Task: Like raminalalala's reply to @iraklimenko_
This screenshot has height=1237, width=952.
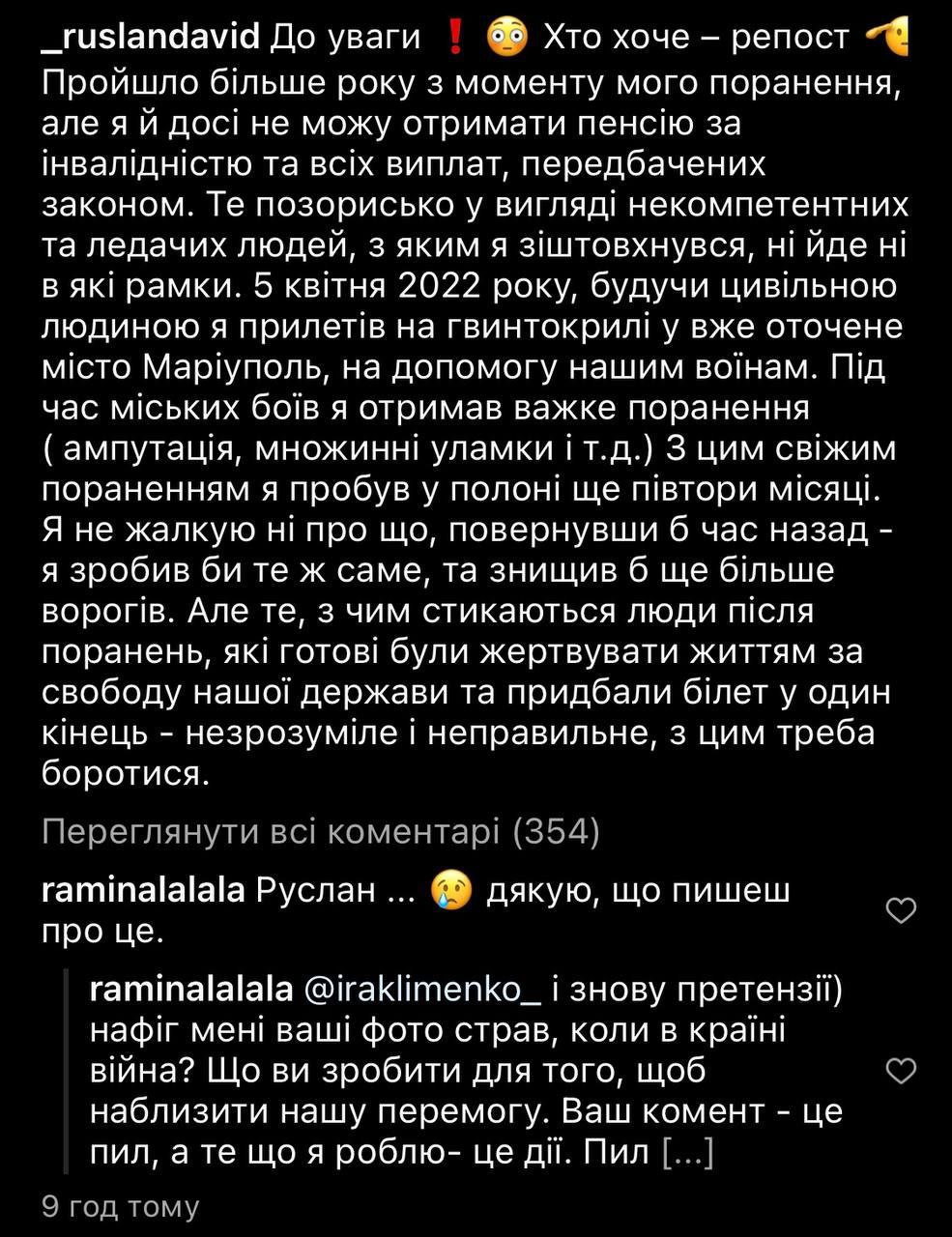Action: click(901, 1071)
